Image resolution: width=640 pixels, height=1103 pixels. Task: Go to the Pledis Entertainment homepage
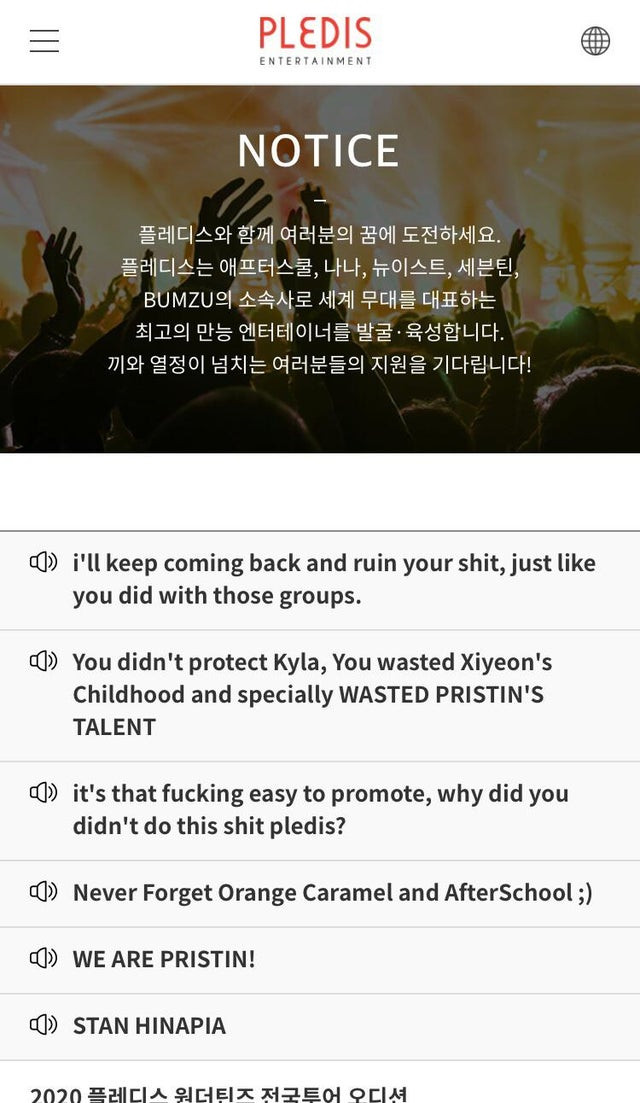click(x=316, y=41)
